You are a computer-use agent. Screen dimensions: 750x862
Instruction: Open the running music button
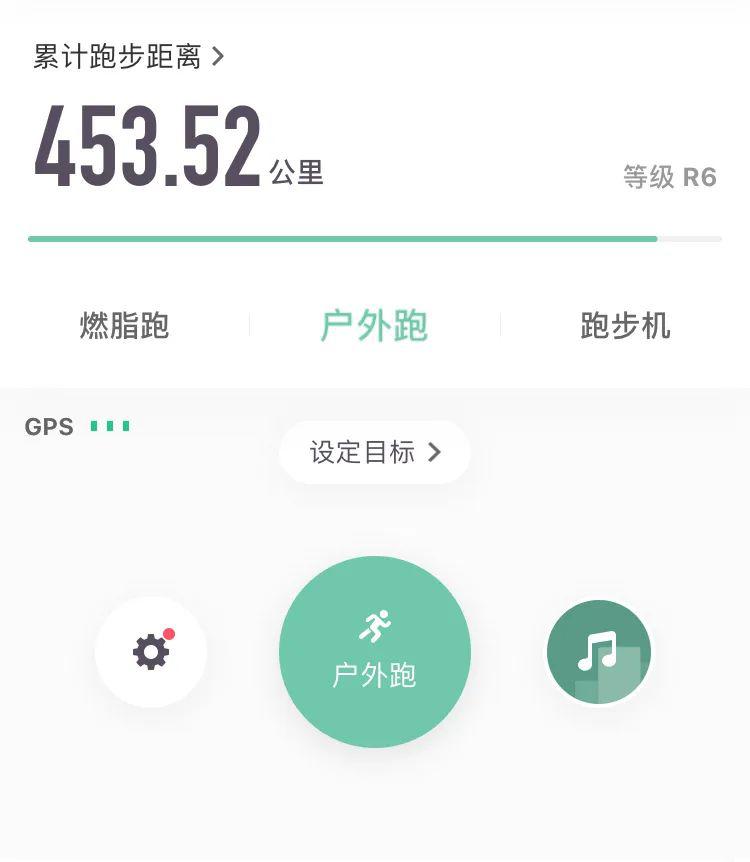click(599, 652)
